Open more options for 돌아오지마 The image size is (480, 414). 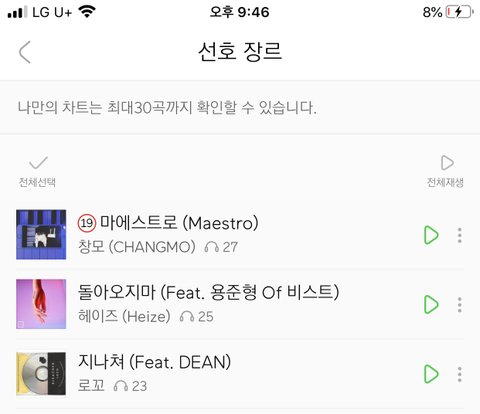(x=460, y=304)
